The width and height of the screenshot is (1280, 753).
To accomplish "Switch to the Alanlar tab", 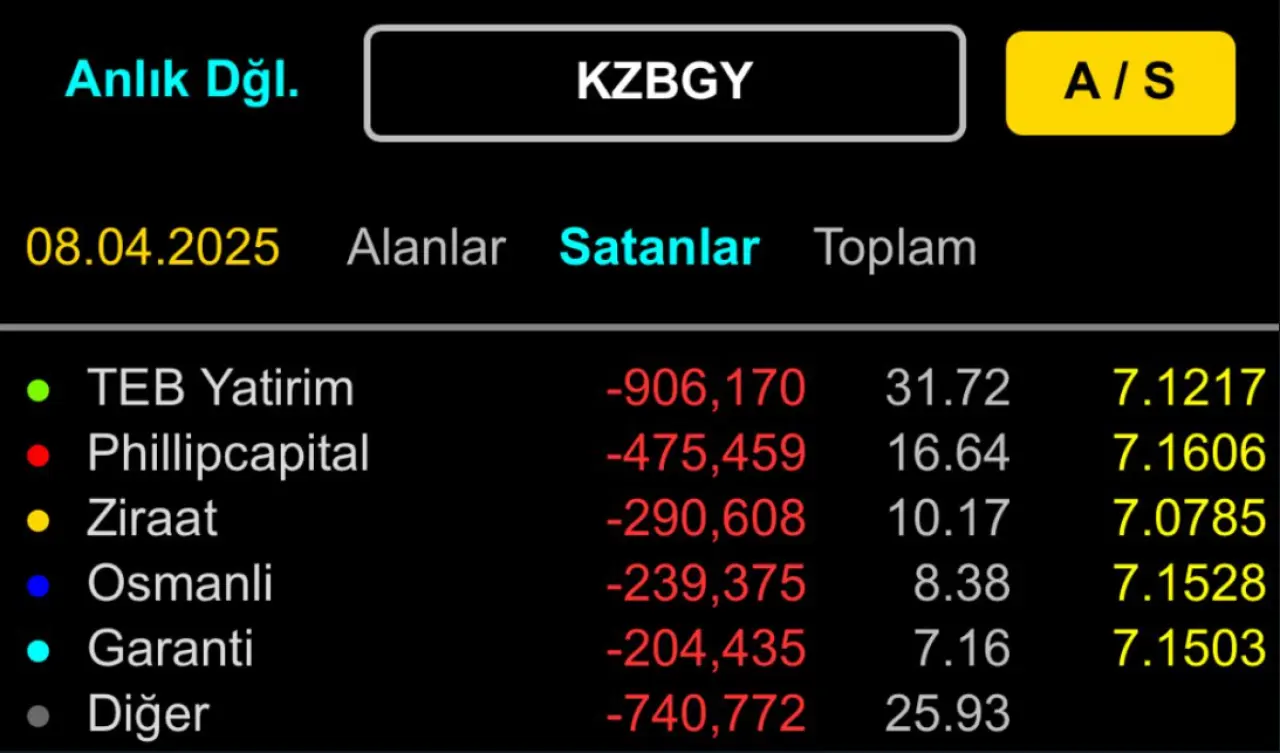I will (x=426, y=247).
